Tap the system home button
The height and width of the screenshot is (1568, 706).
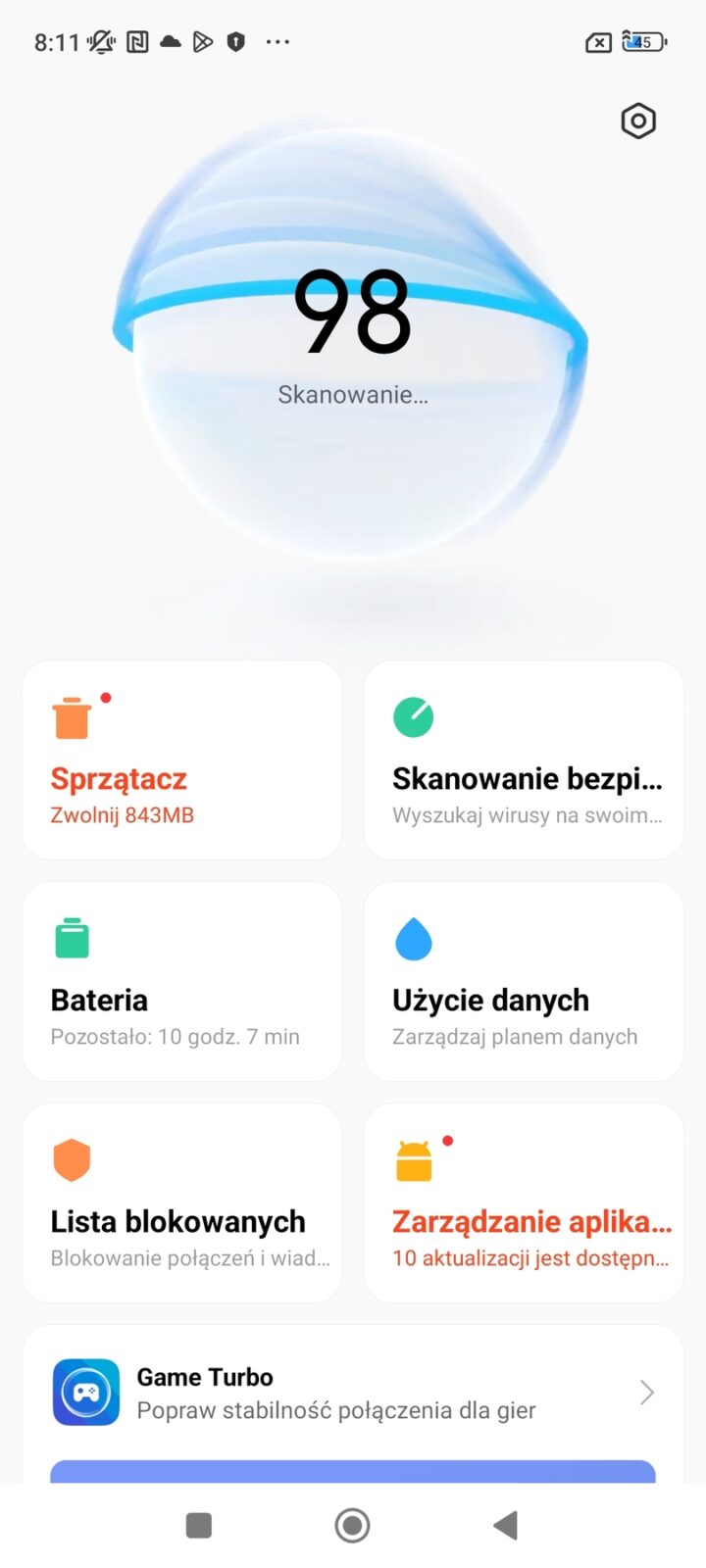352,1525
